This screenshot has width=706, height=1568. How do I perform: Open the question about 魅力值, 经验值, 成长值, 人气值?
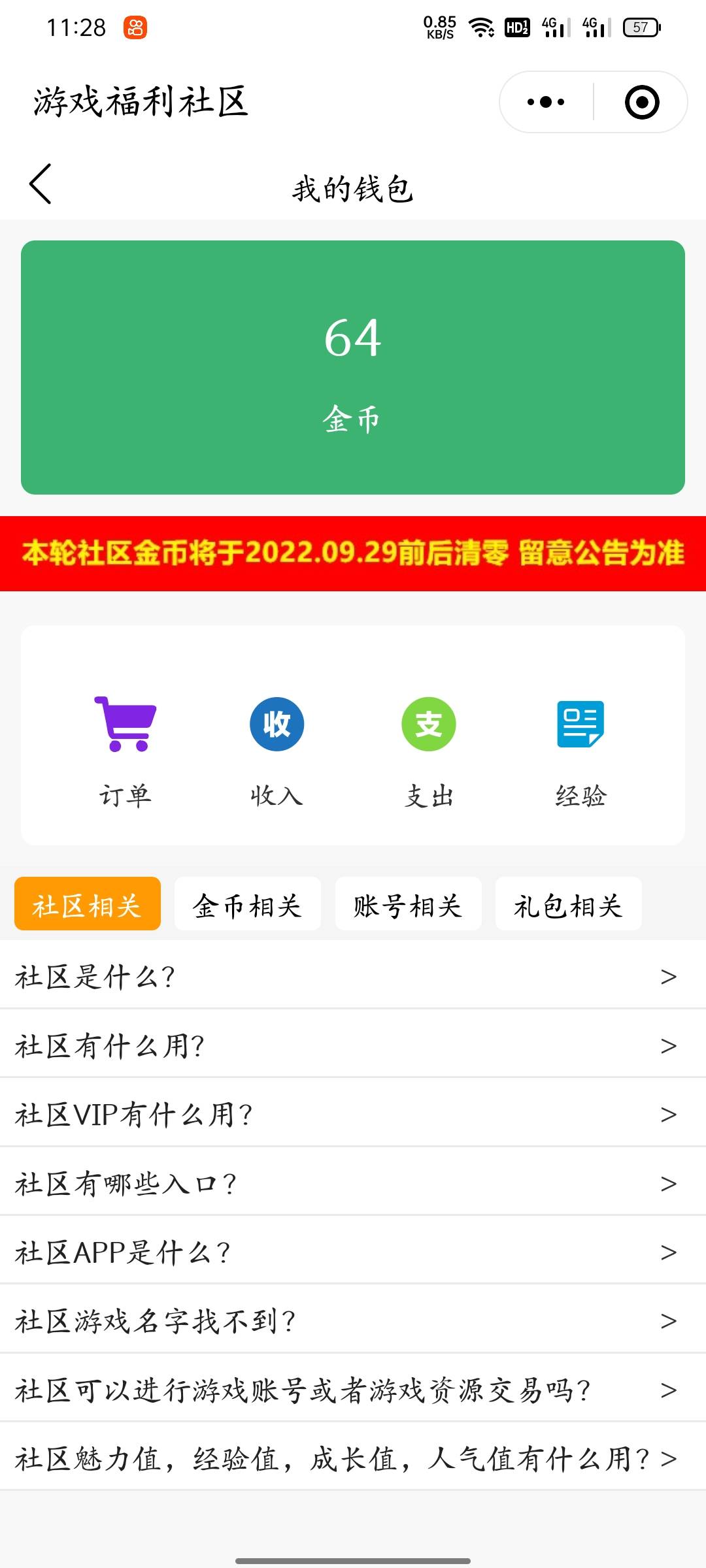tap(353, 1458)
